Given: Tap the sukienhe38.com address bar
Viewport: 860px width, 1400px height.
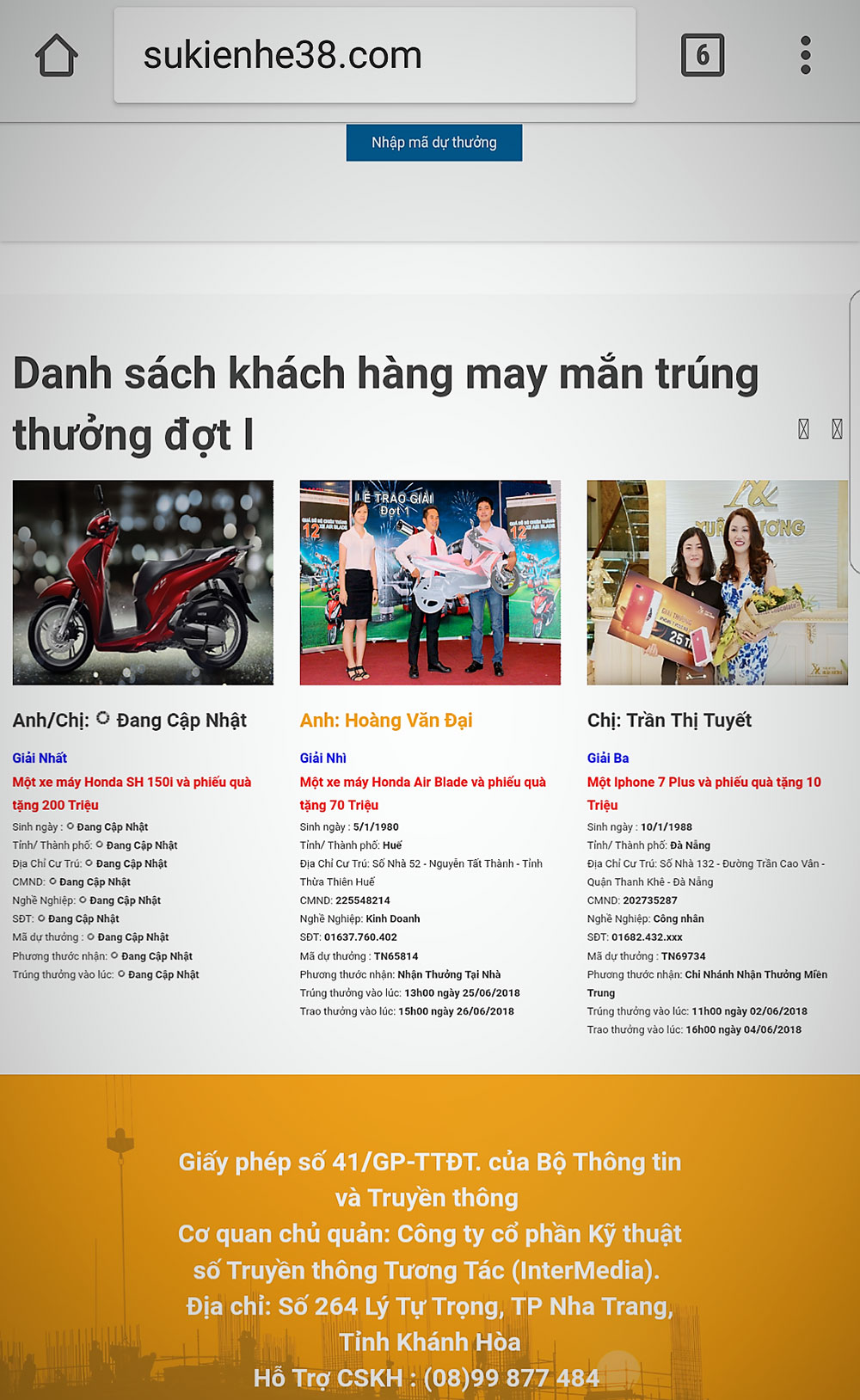Looking at the screenshot, I should (374, 56).
